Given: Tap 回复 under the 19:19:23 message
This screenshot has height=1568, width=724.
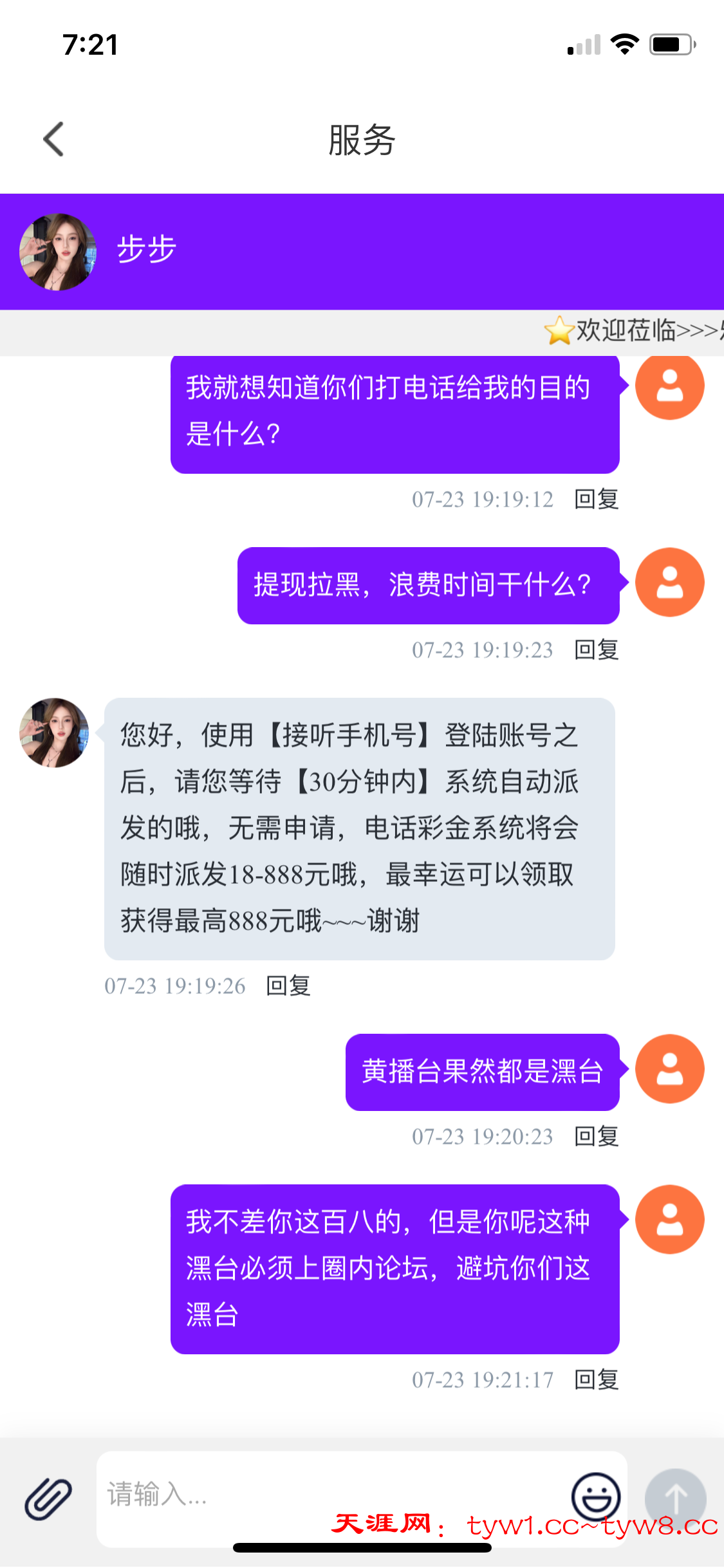Looking at the screenshot, I should tap(596, 650).
